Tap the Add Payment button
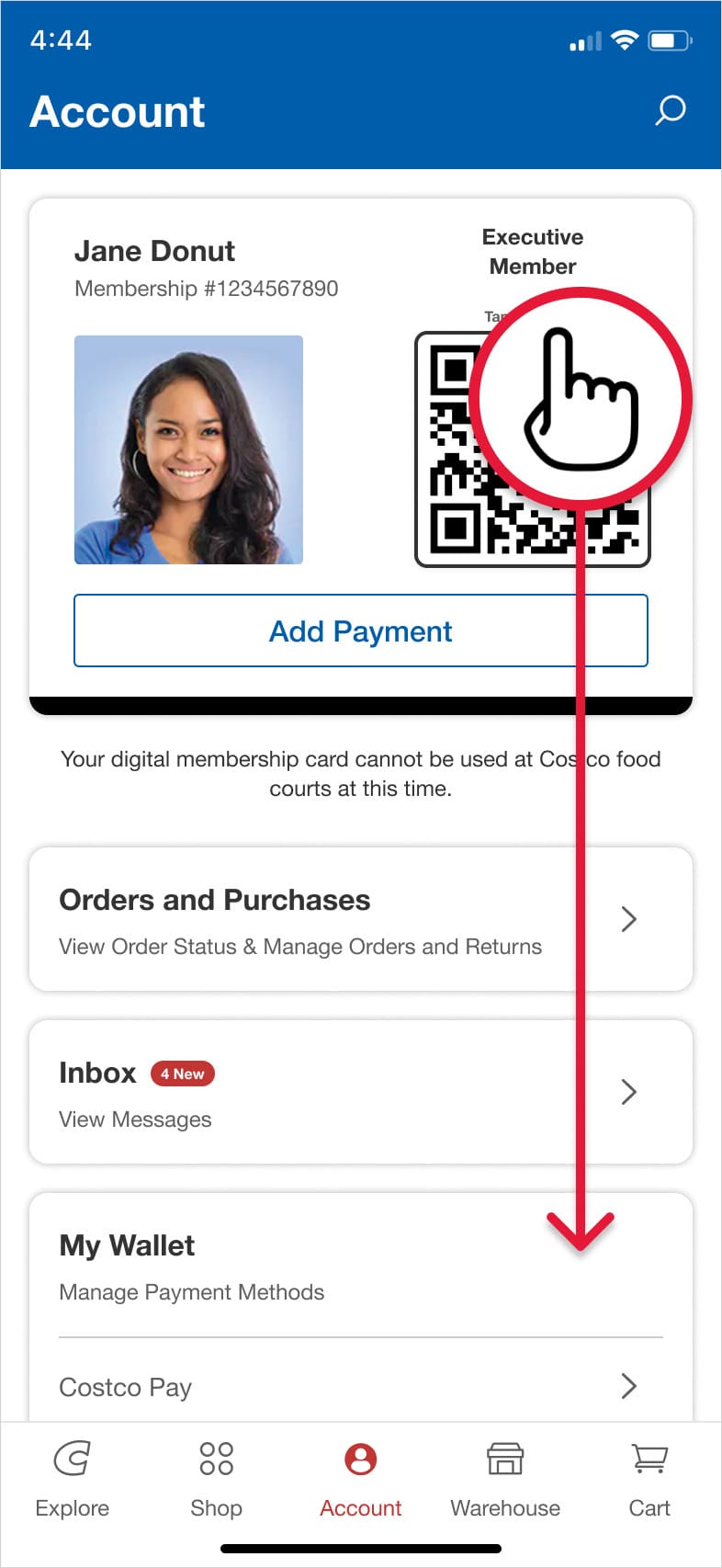Image resolution: width=722 pixels, height=1568 pixels. click(x=361, y=631)
